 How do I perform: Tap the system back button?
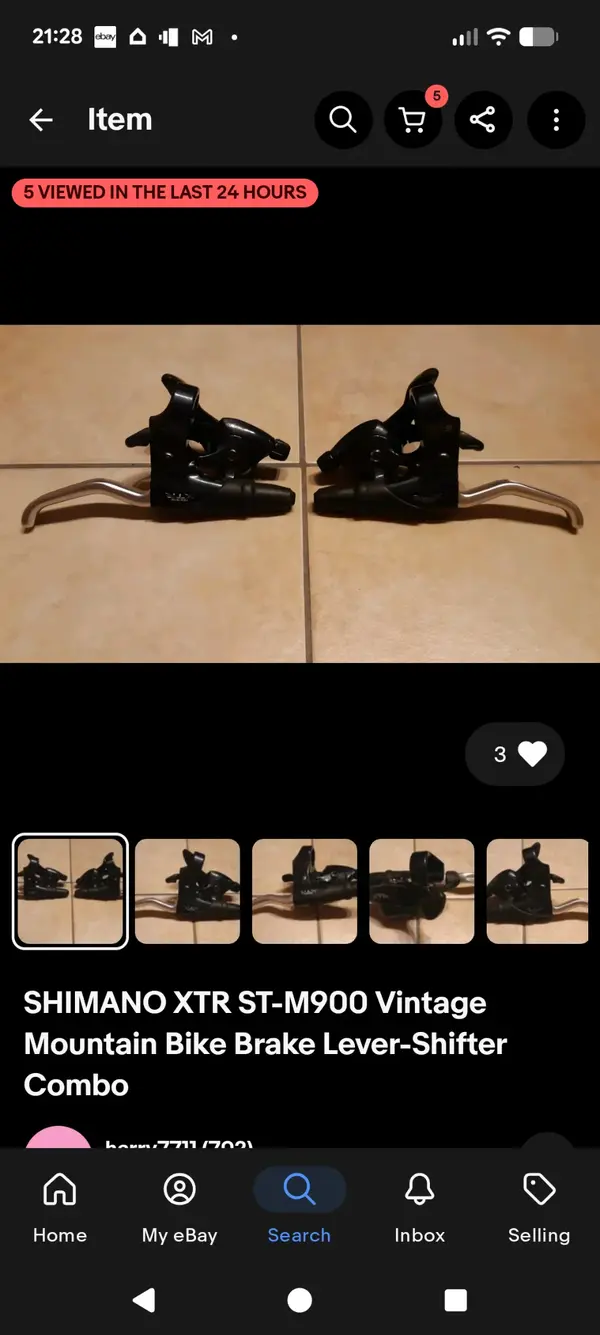pos(145,1300)
